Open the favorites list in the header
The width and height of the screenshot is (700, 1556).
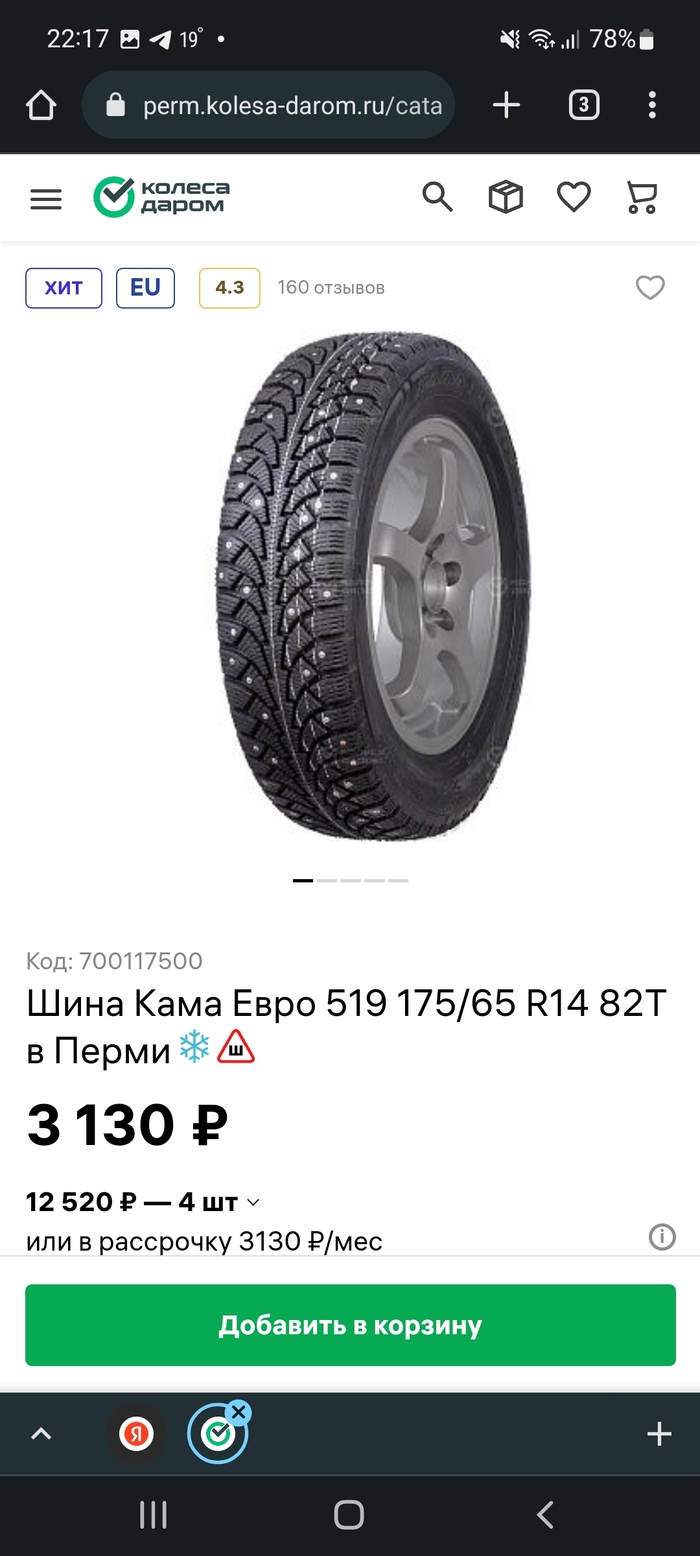pyautogui.click(x=573, y=197)
